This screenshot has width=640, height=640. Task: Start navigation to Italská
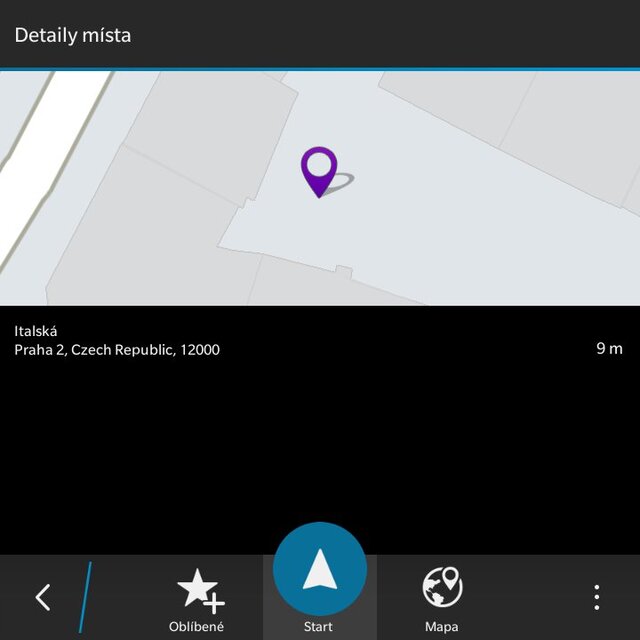(x=320, y=575)
